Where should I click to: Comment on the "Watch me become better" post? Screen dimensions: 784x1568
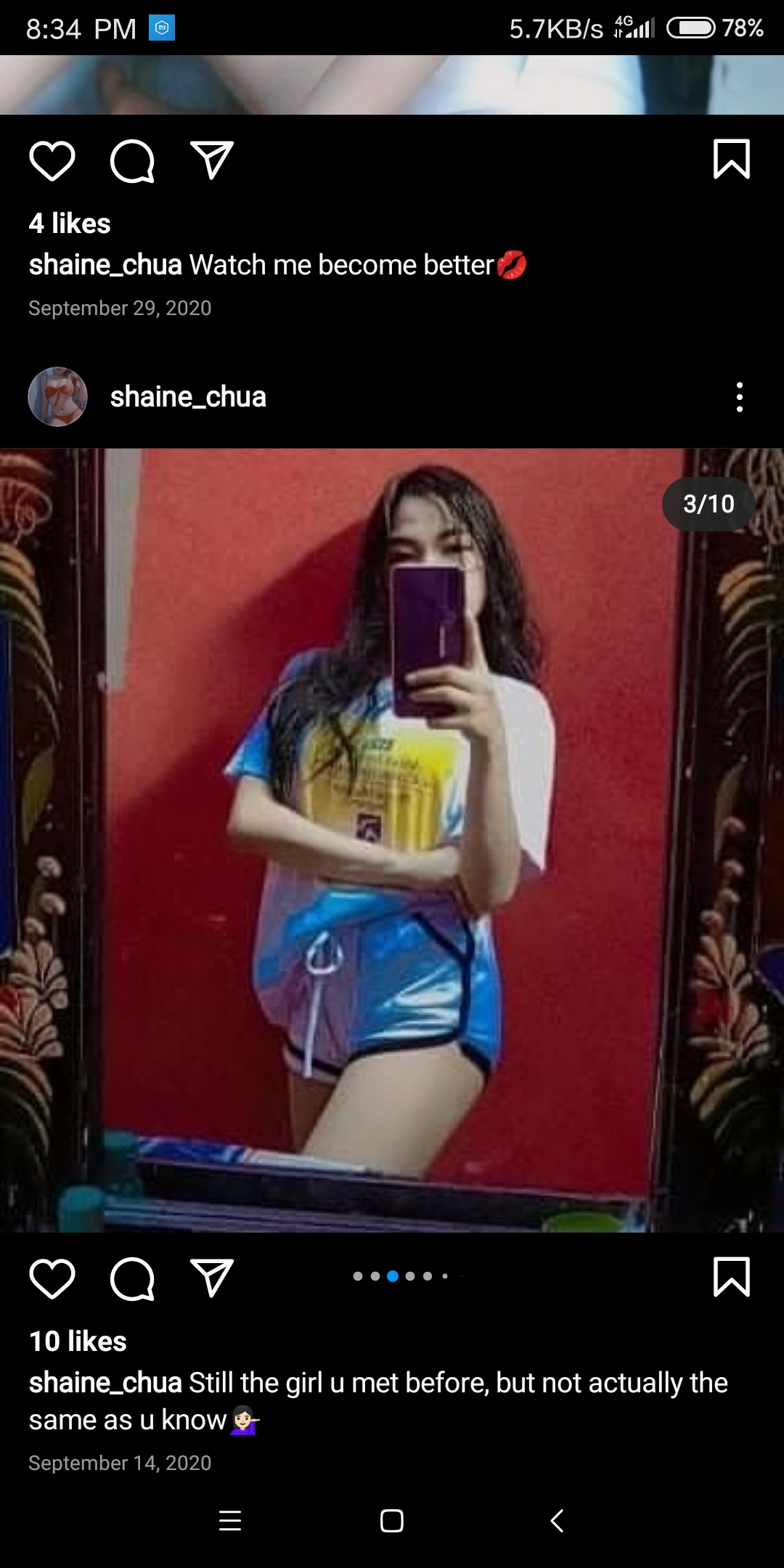tap(132, 160)
